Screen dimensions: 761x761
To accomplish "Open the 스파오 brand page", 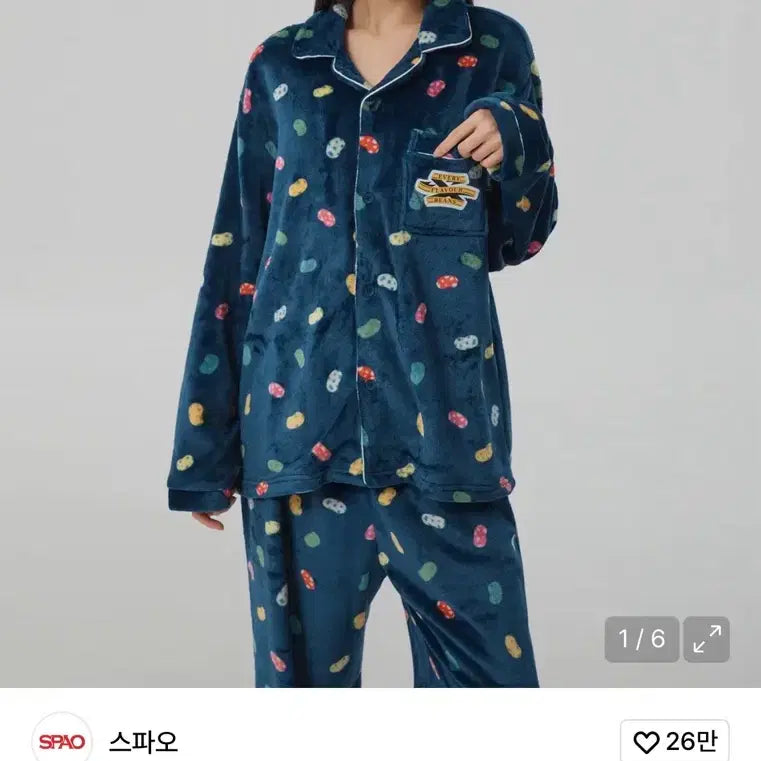I will coord(142,742).
